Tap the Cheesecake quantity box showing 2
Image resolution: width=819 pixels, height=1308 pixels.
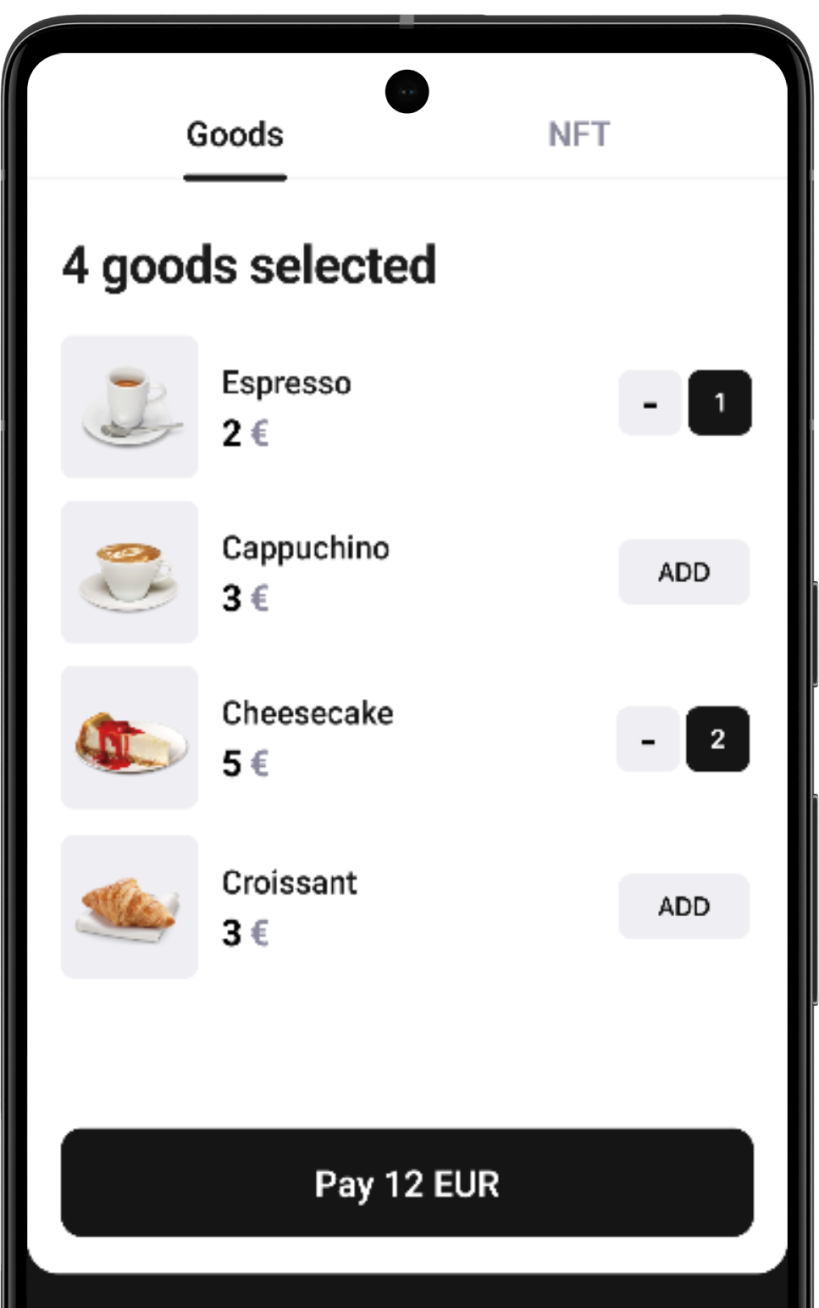pyautogui.click(x=717, y=739)
